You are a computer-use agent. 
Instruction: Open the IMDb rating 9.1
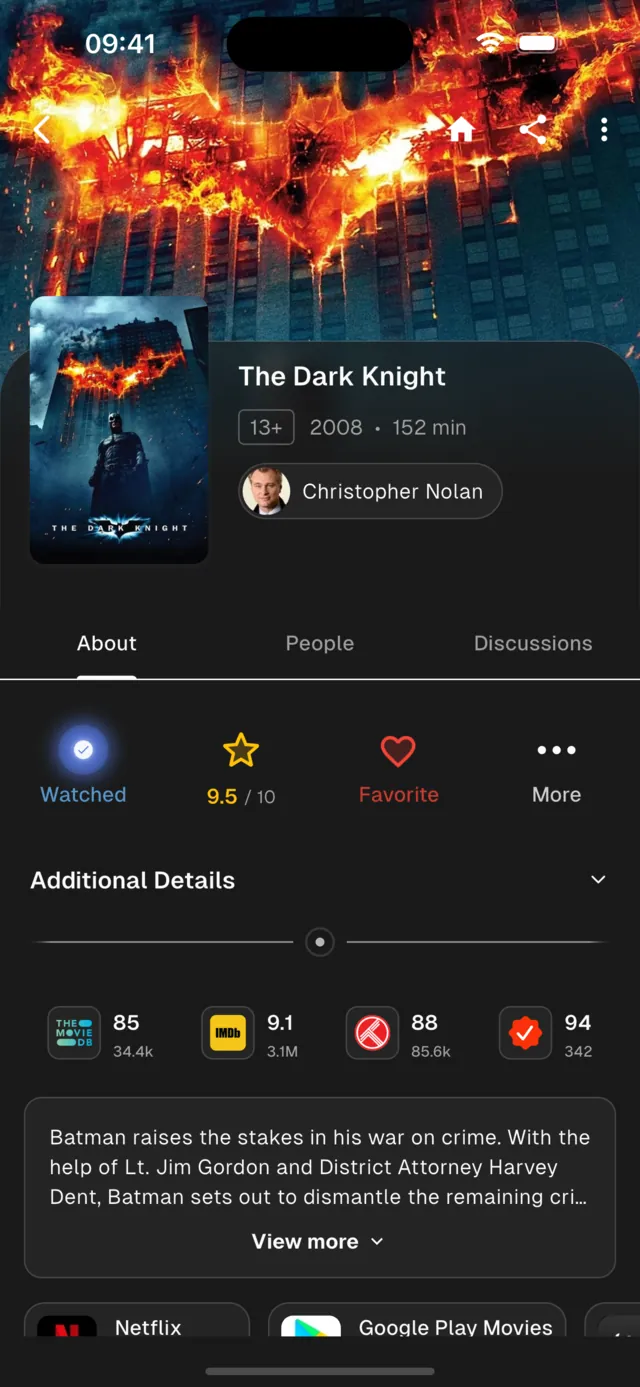(x=250, y=1034)
